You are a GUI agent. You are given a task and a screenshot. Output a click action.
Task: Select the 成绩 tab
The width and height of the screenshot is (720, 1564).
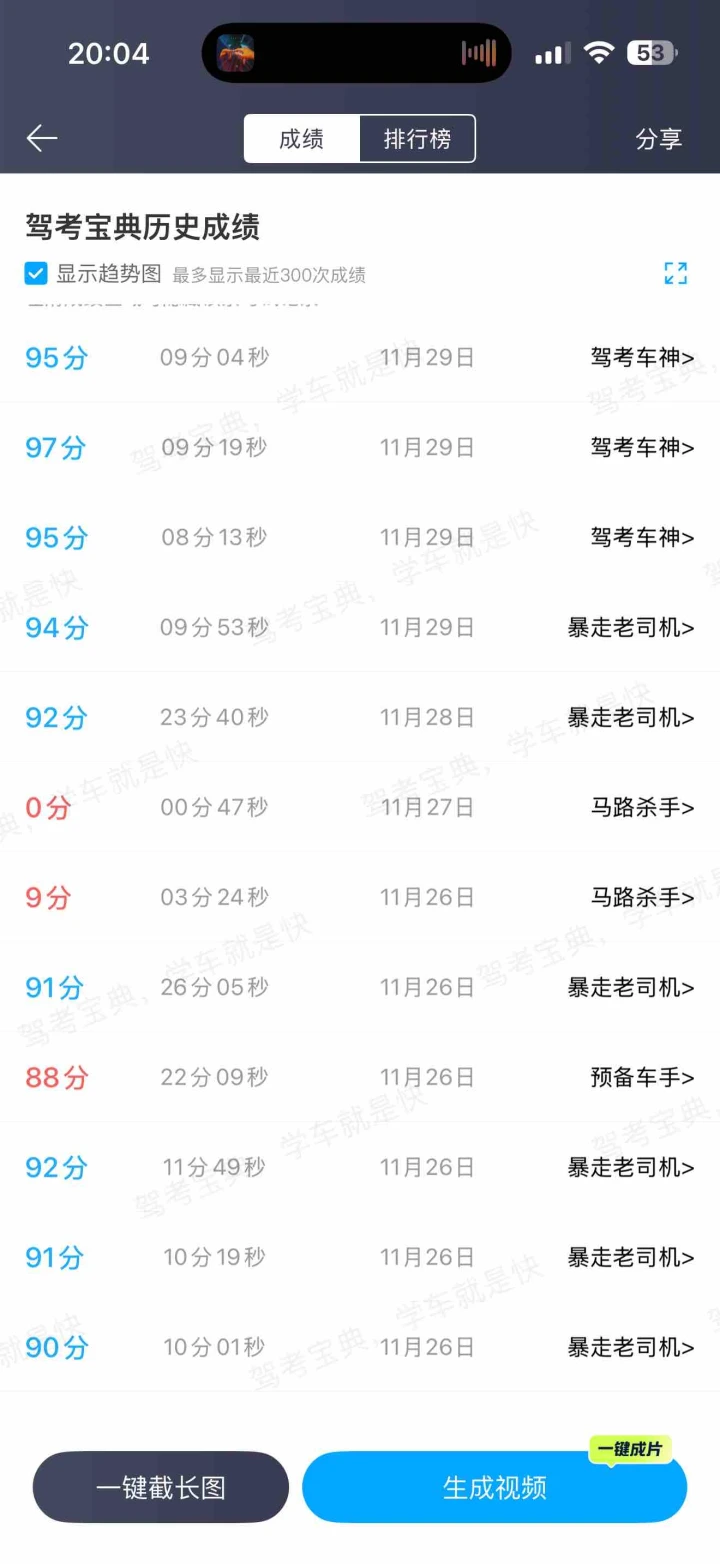click(301, 139)
